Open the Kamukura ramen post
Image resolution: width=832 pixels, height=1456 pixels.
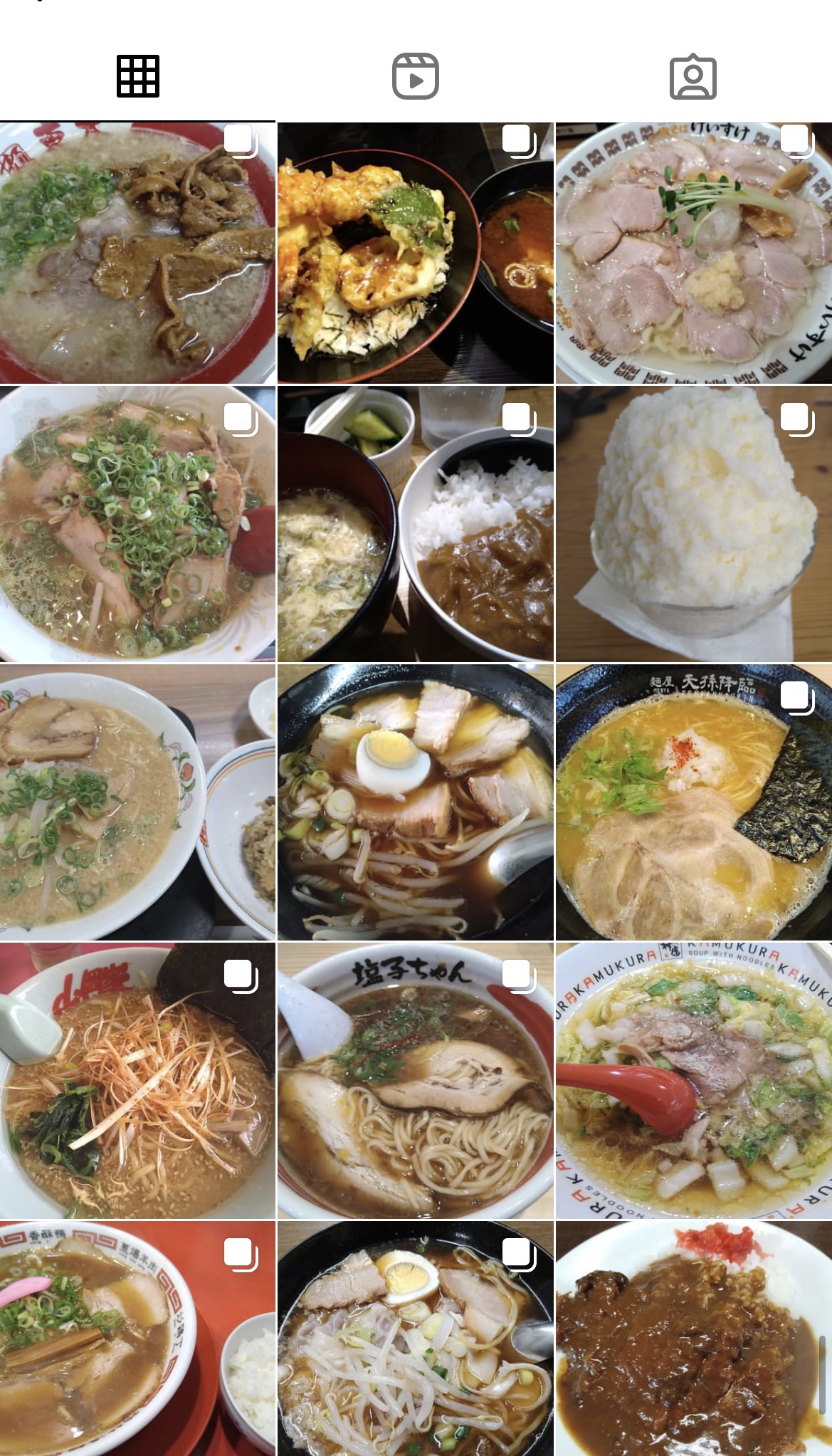(694, 1081)
